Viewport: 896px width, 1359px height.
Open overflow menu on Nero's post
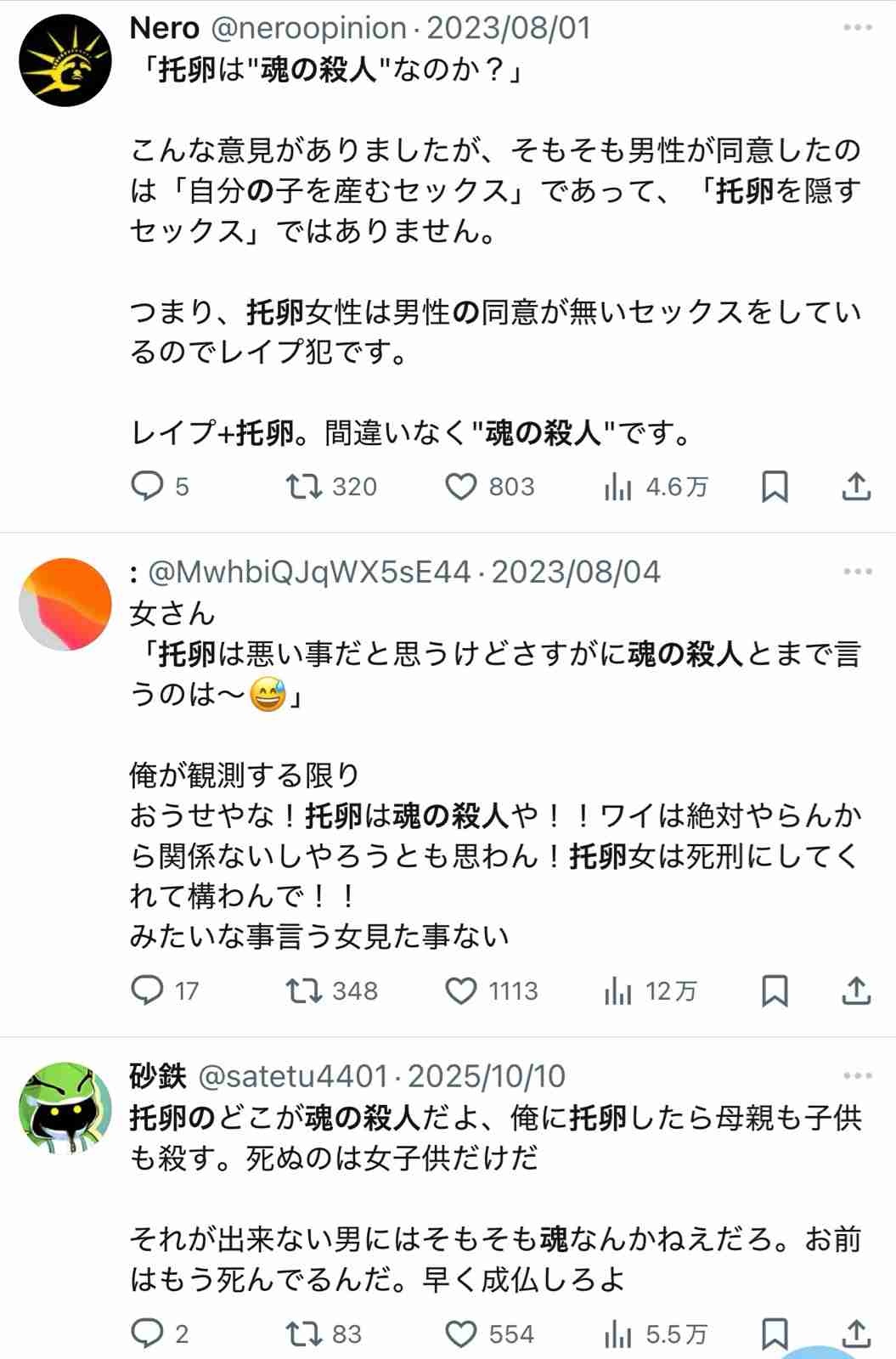pos(858,28)
